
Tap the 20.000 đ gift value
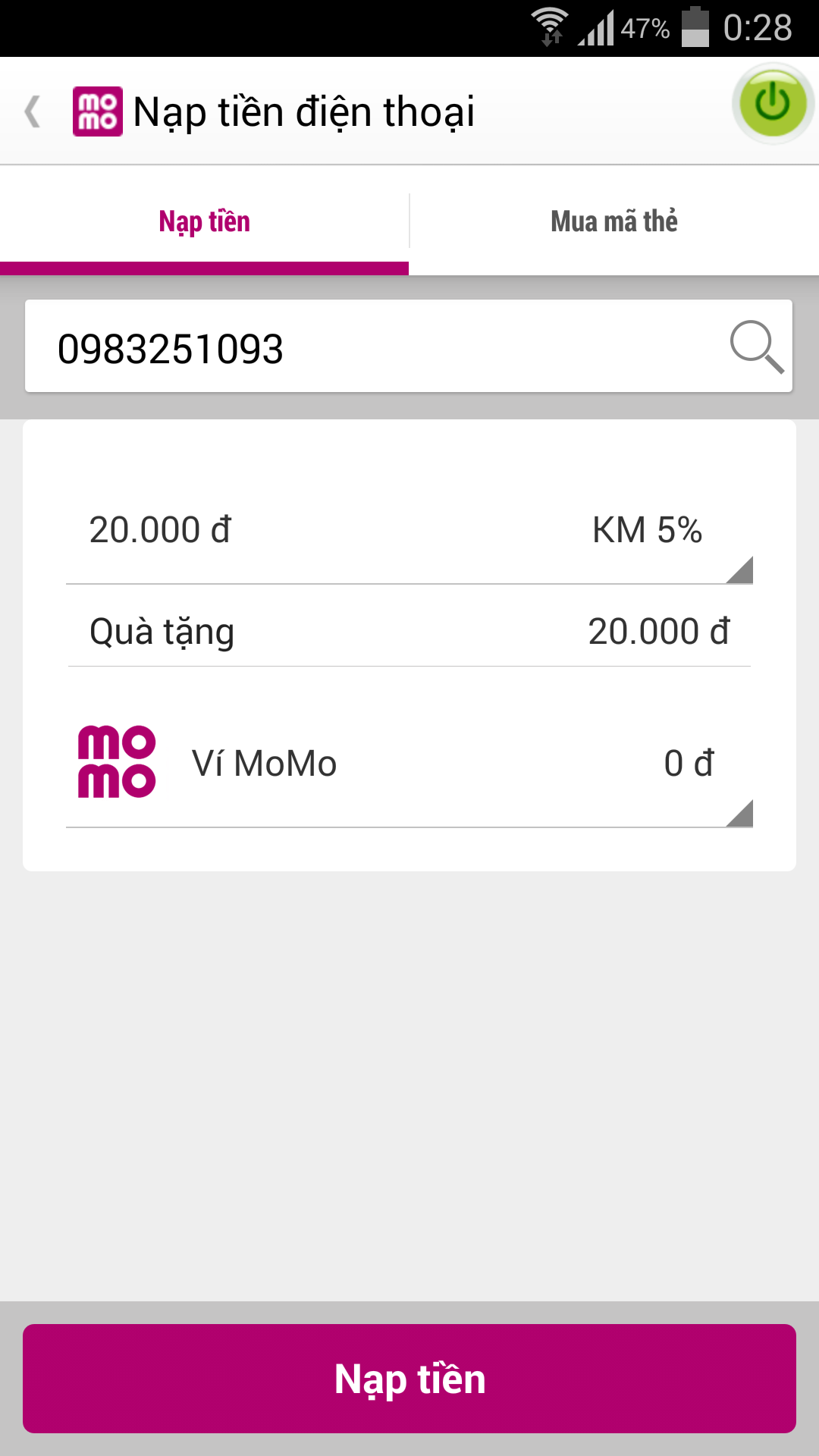(x=661, y=630)
